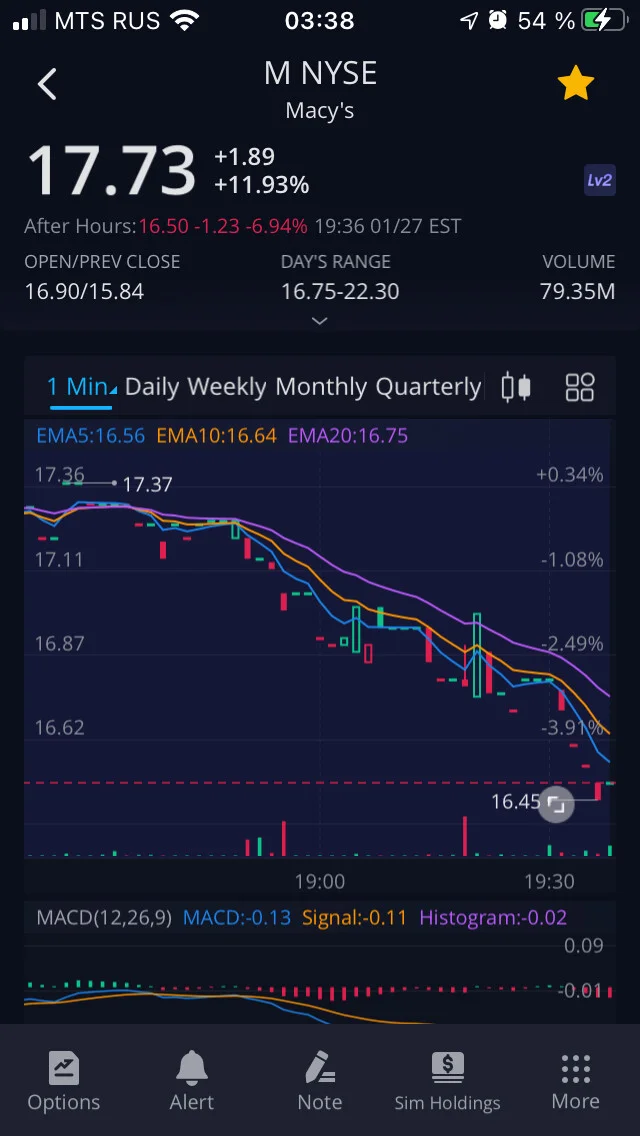Expand more quote details via down chevron
Viewport: 640px width, 1136px height.
319,320
